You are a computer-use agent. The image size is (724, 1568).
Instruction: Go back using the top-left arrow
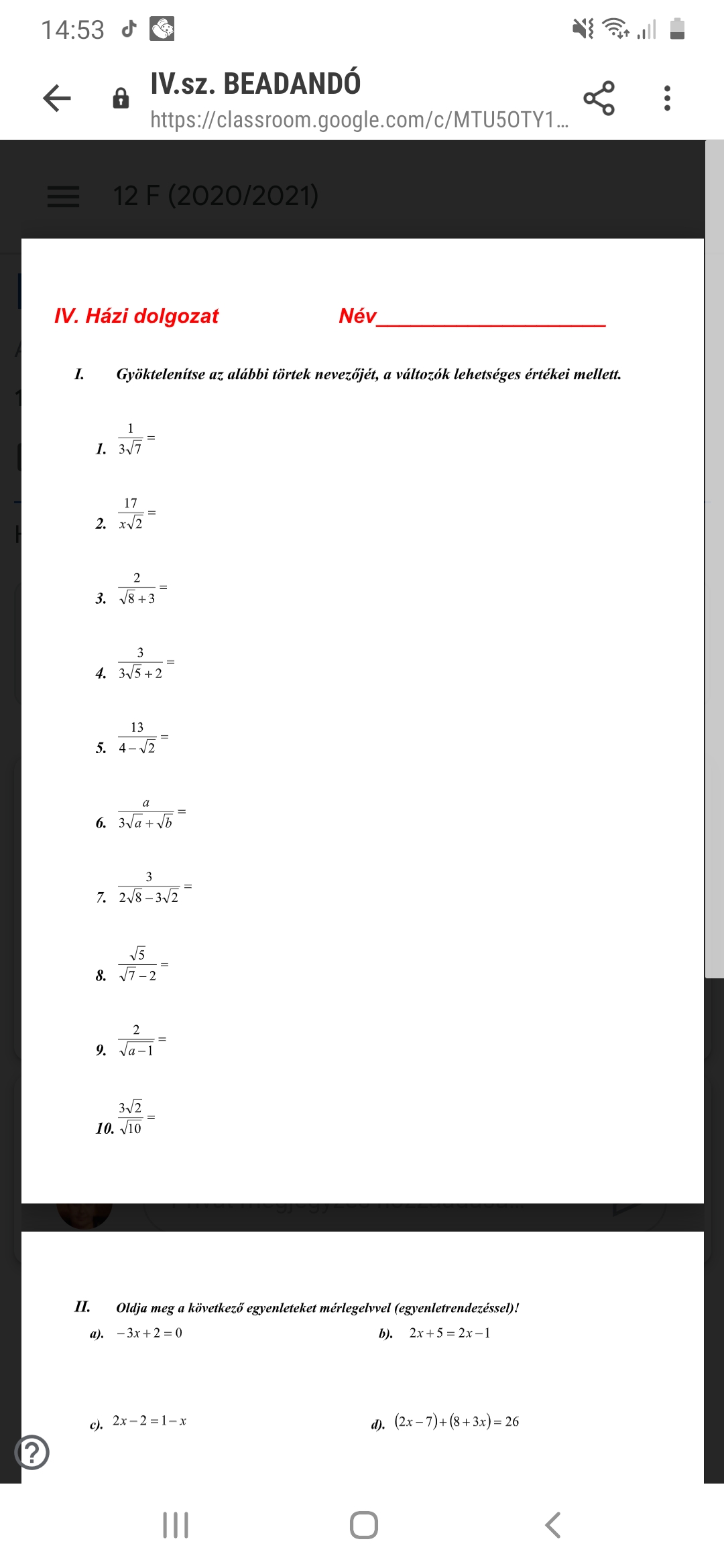click(57, 99)
